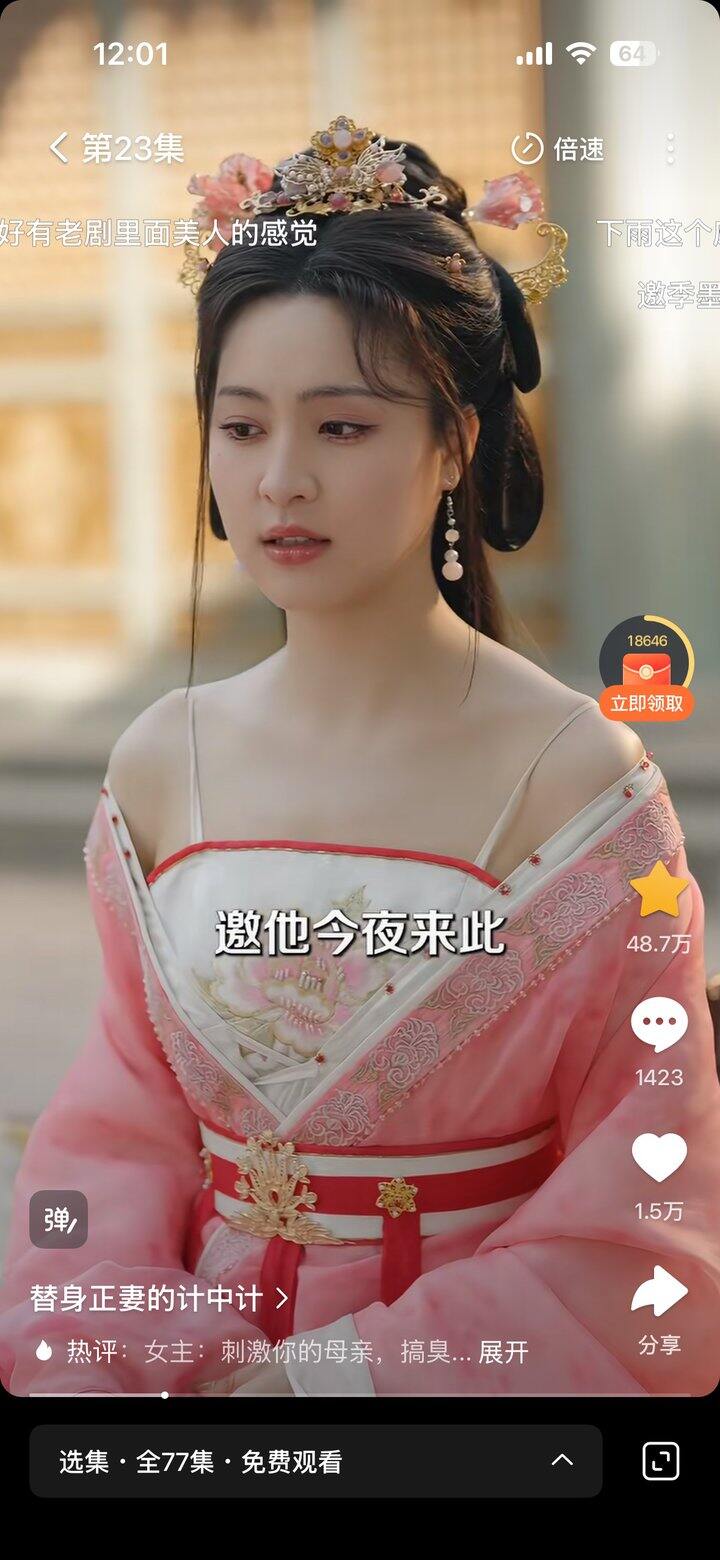The image size is (720, 1560).
Task: Like this episode with the heart
Action: coord(659,1159)
